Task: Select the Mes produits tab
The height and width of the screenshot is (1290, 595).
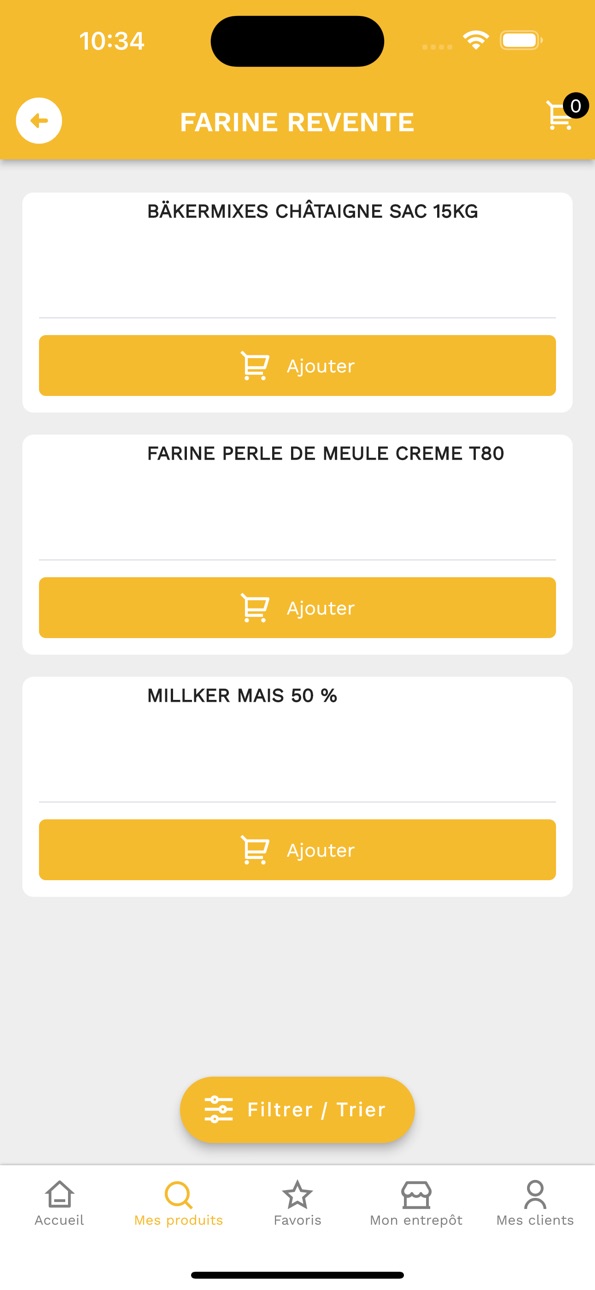Action: pyautogui.click(x=178, y=1203)
